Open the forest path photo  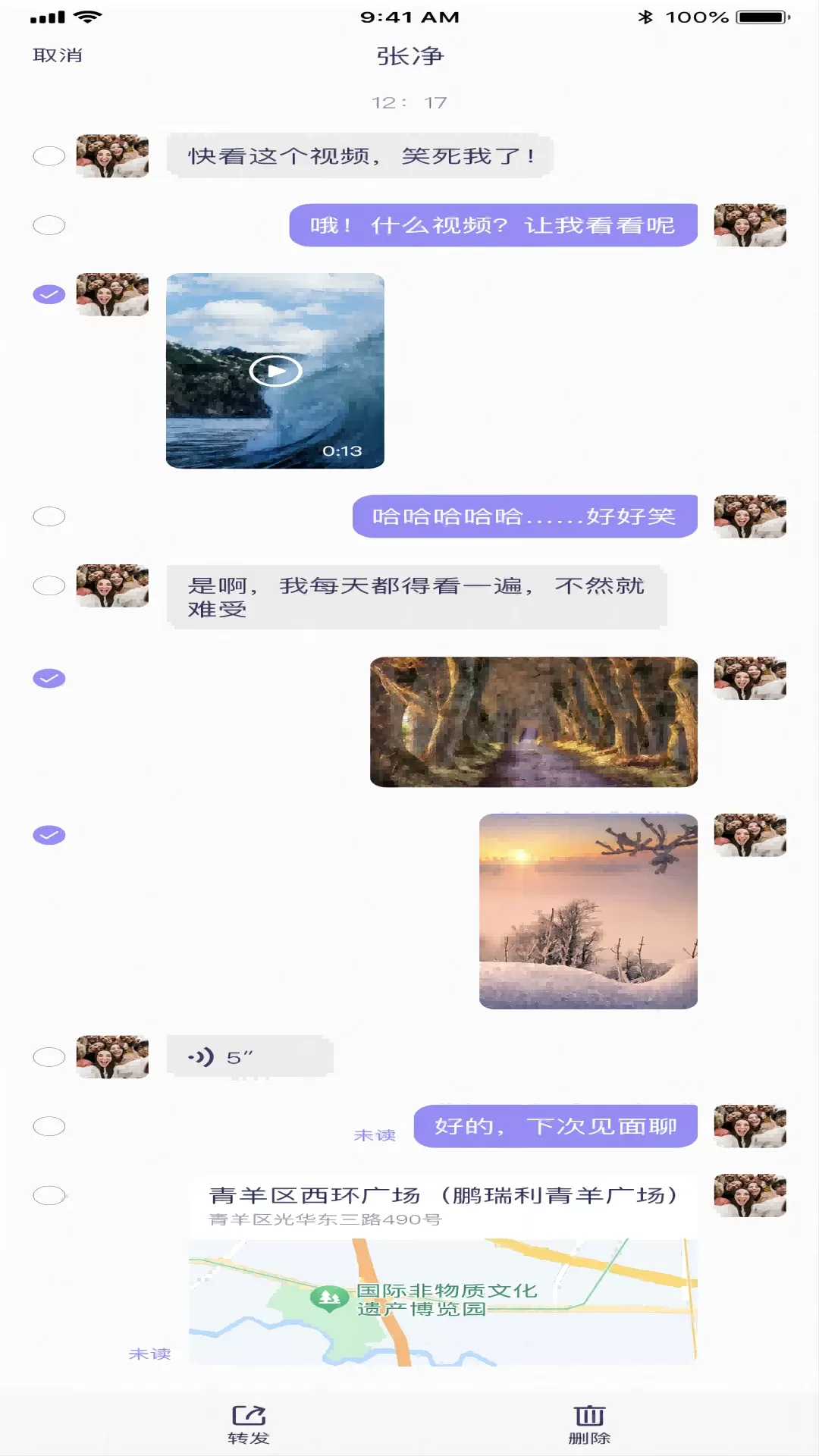click(533, 722)
